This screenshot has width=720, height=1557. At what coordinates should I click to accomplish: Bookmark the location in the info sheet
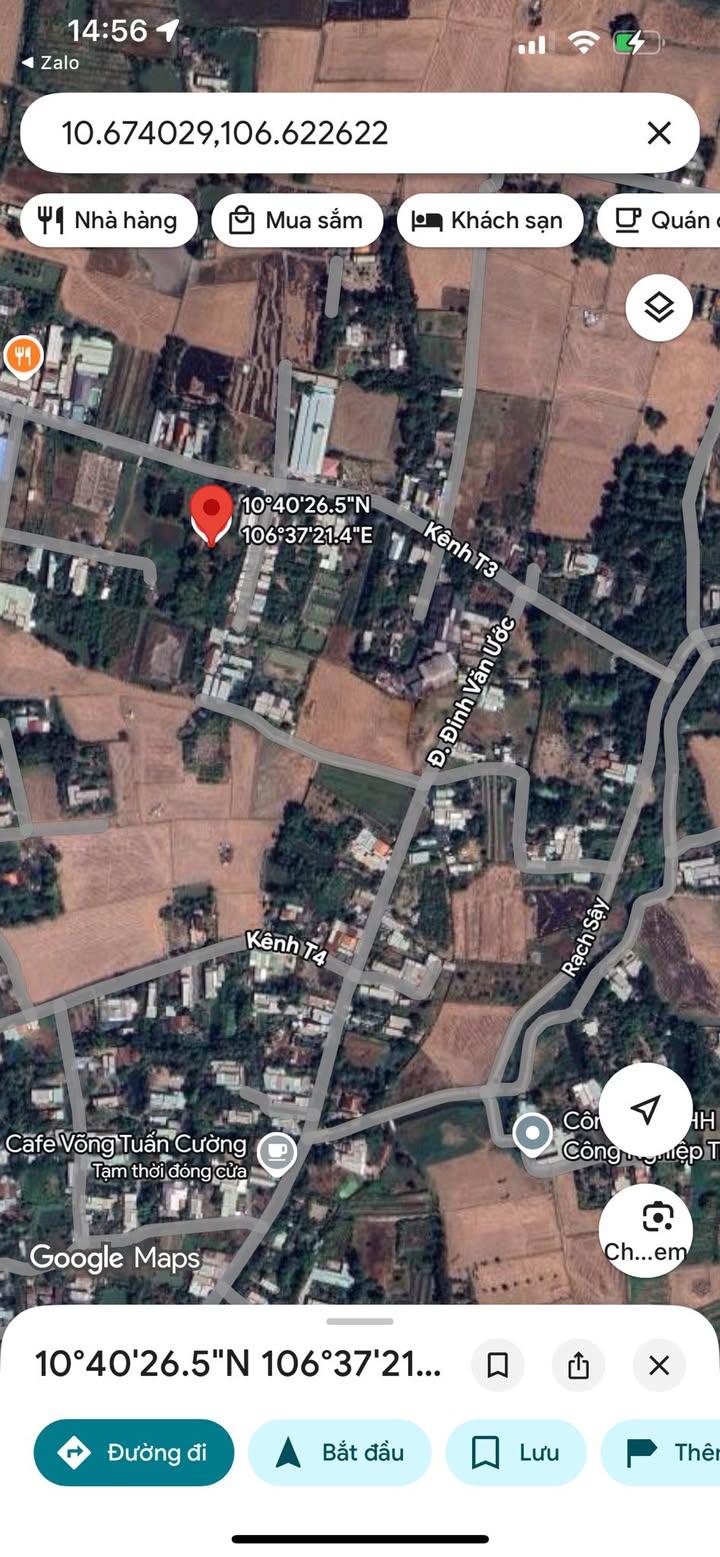point(498,1365)
